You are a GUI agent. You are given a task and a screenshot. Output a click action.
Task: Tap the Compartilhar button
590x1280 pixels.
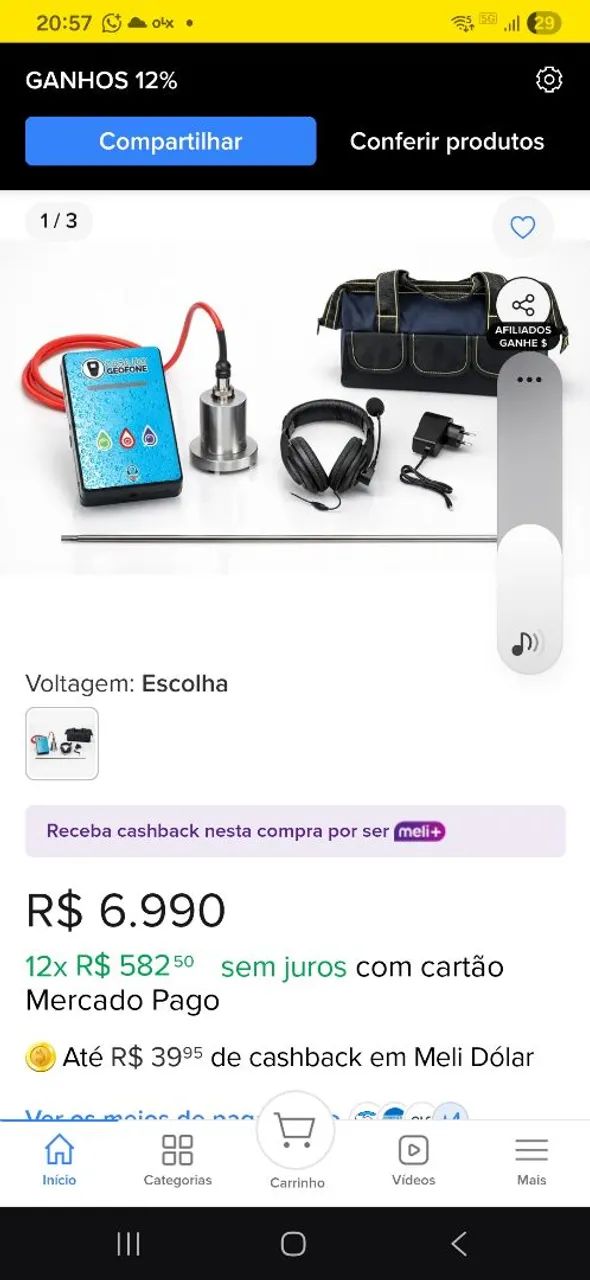click(x=170, y=141)
